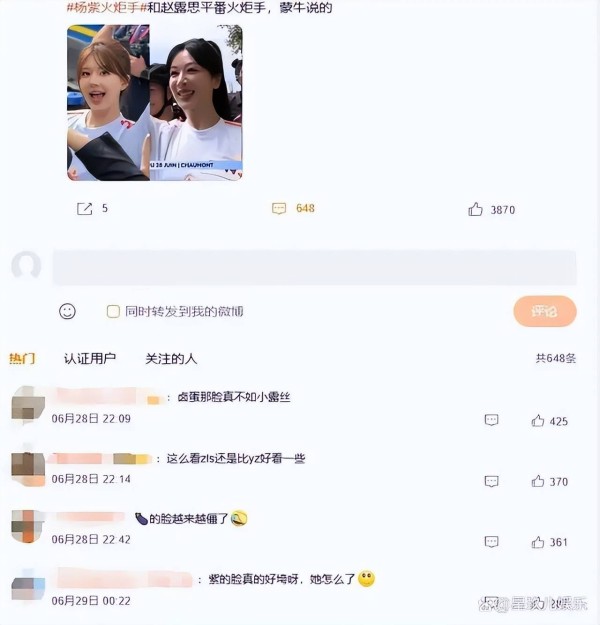Reply to the comment posted at 22:14
Image resolution: width=600 pixels, height=625 pixels.
(491, 481)
